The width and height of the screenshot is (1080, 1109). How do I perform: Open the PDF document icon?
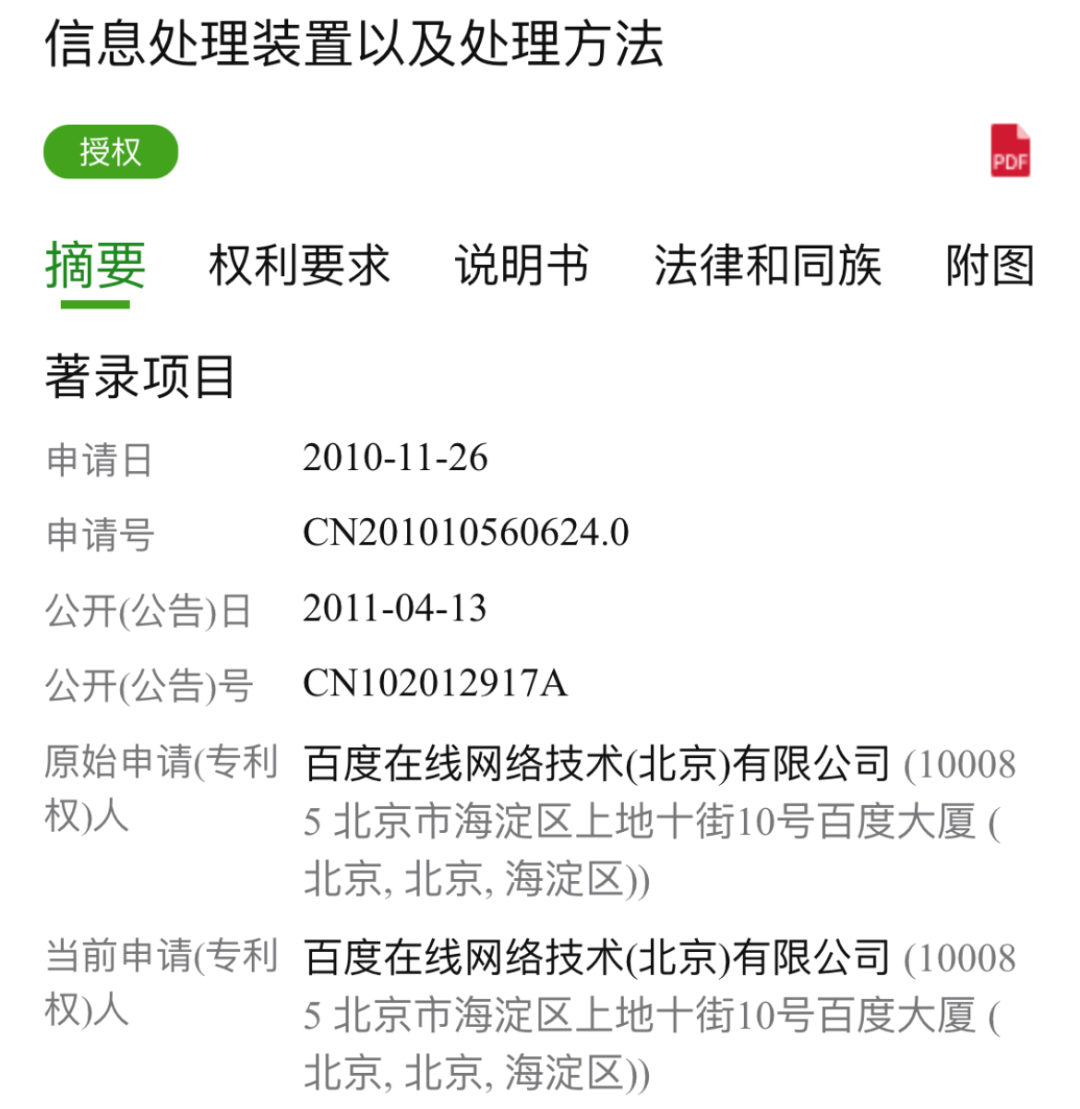(x=1010, y=152)
